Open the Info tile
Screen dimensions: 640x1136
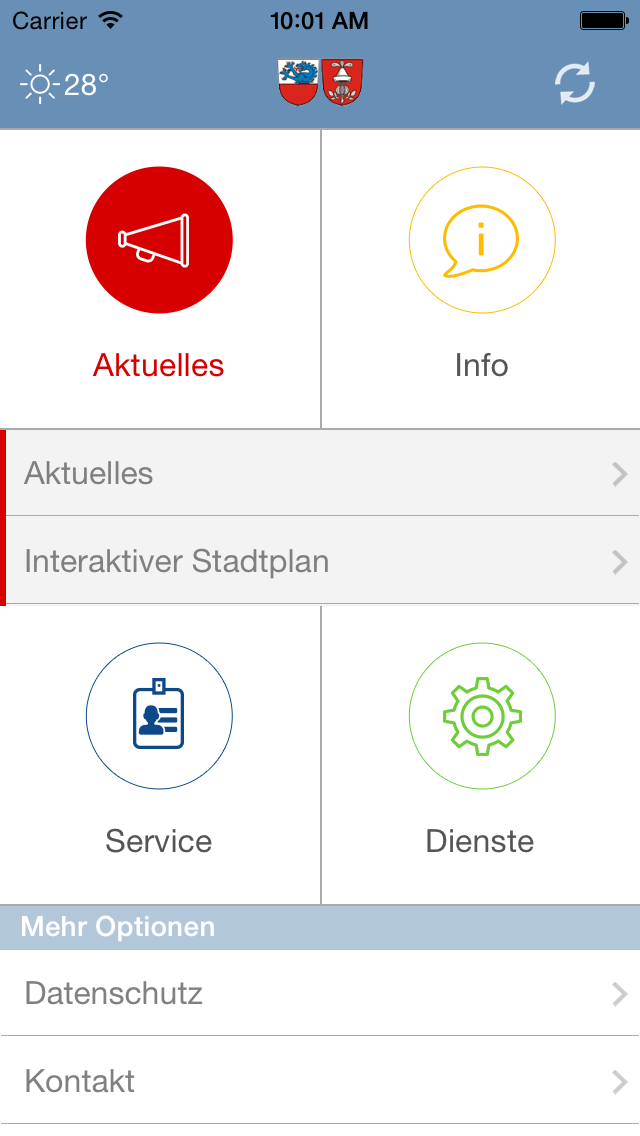click(481, 279)
